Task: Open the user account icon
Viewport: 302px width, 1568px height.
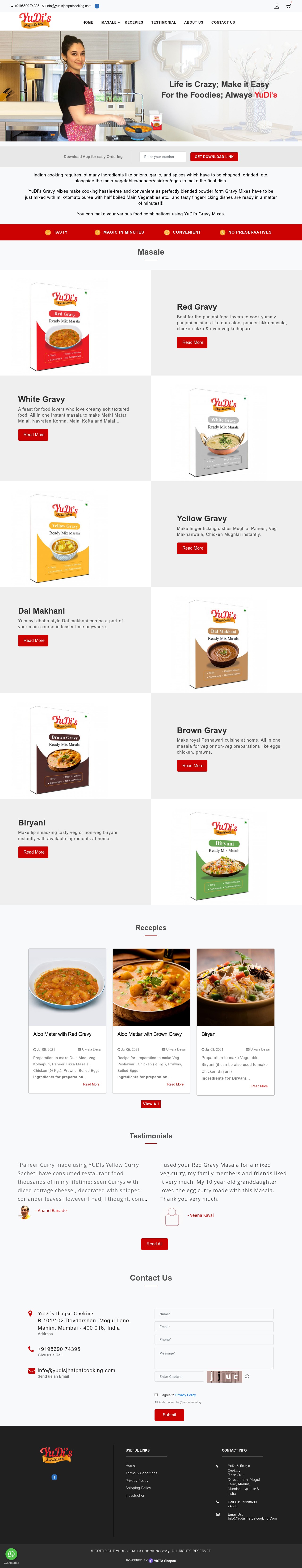Action: [x=277, y=6]
